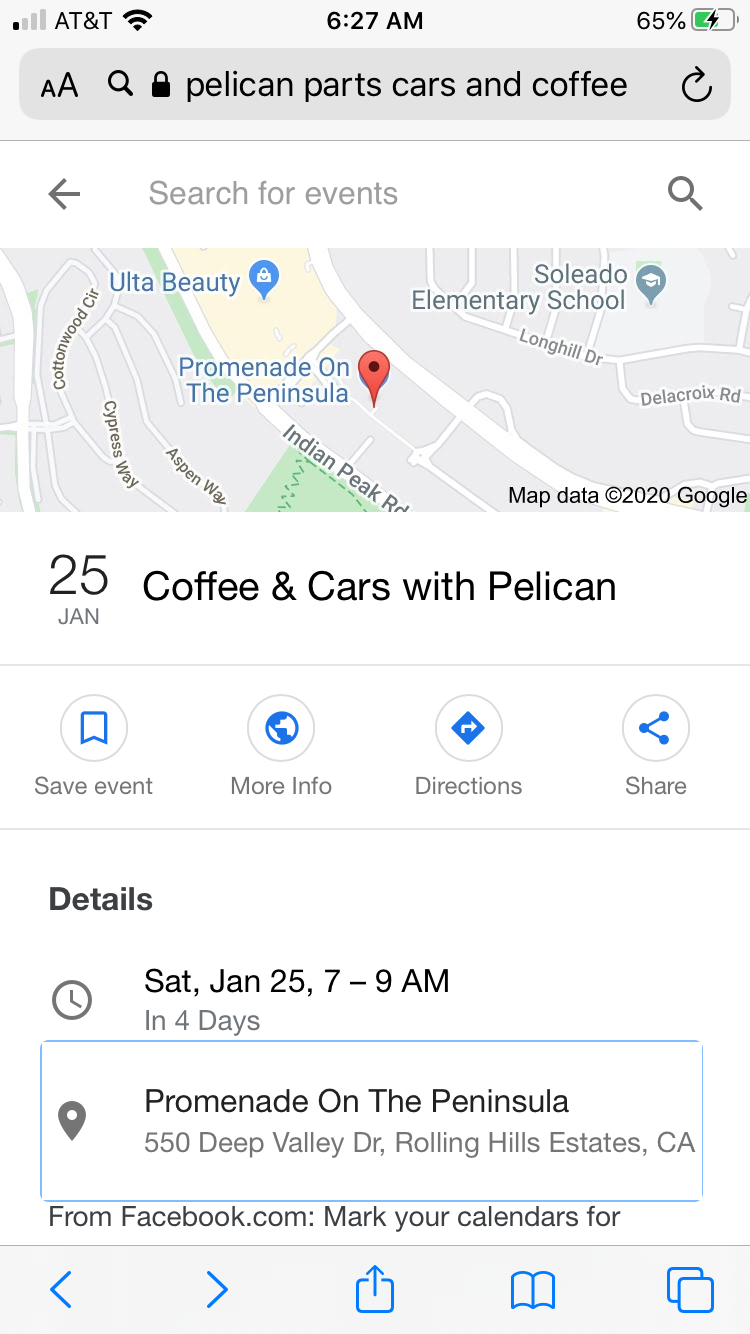Go forward a page in Safari toolbar

point(216,1289)
